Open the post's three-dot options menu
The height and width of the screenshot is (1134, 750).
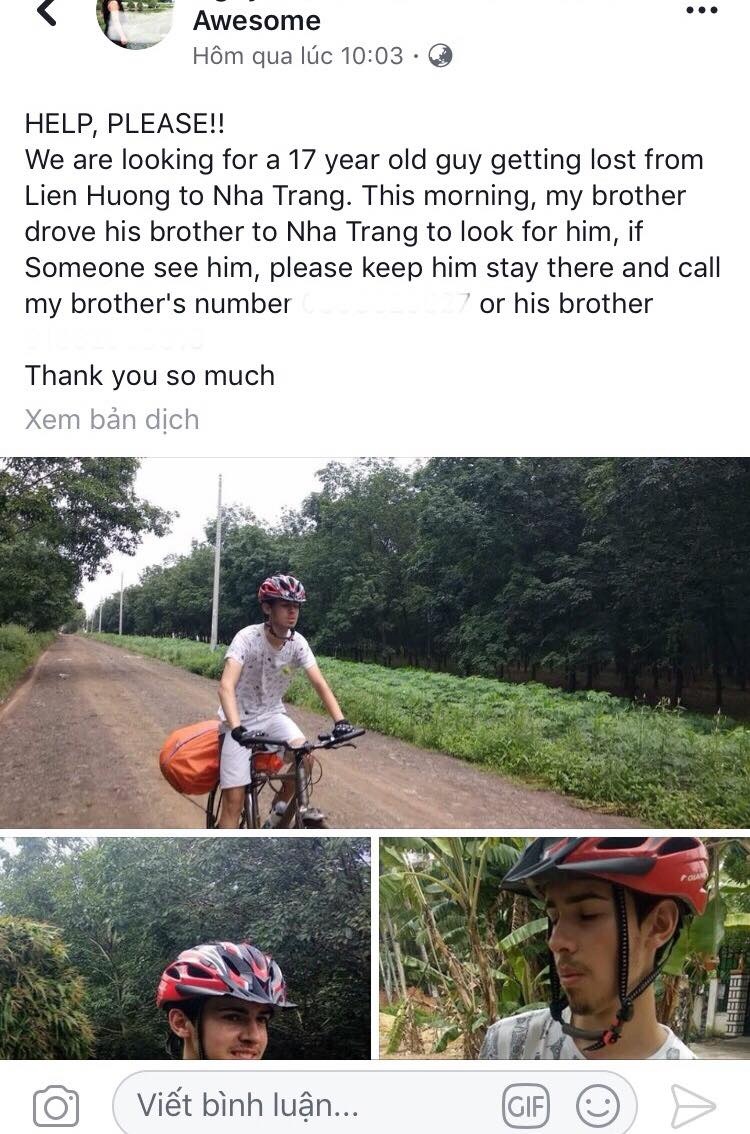click(x=701, y=11)
